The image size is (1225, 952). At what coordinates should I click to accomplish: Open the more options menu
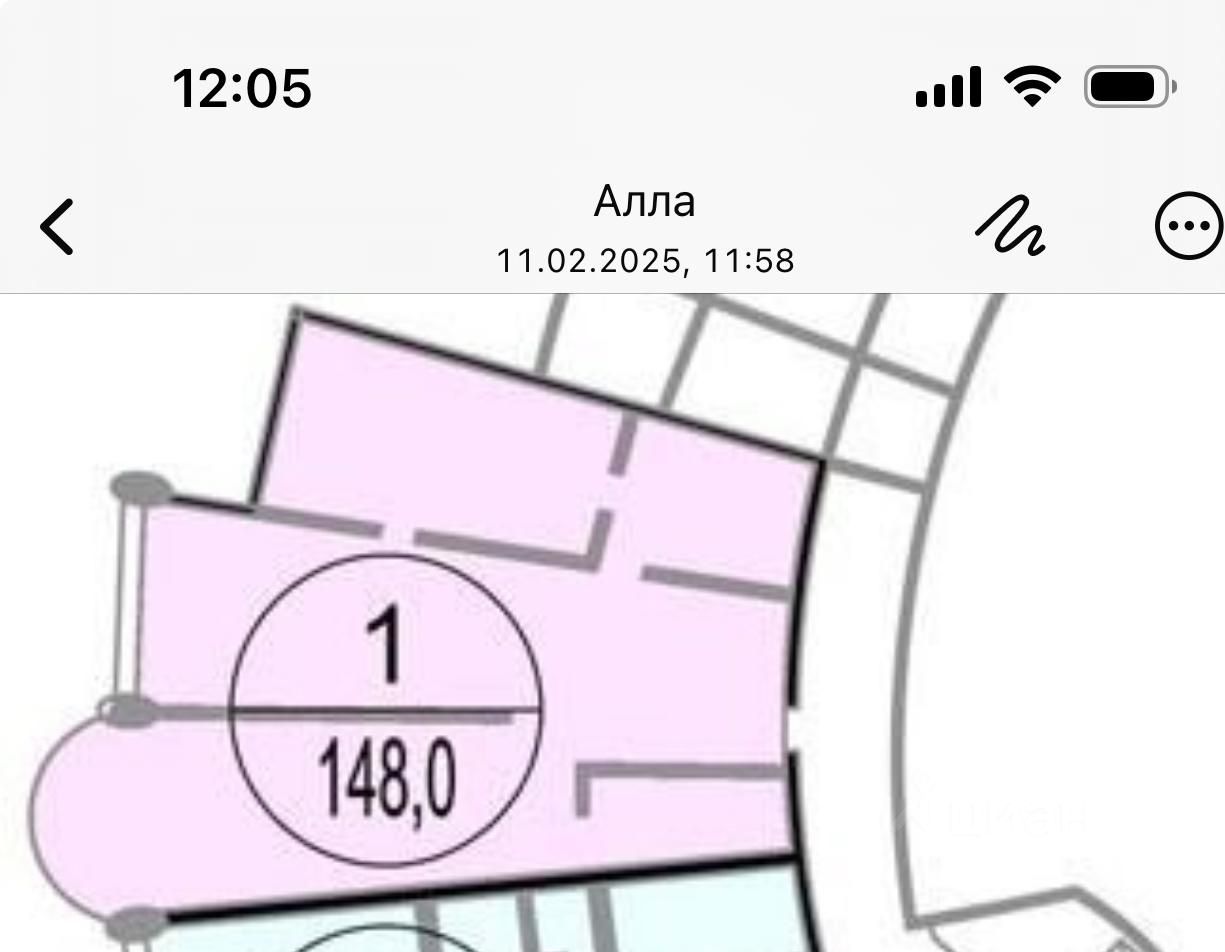coord(1188,226)
